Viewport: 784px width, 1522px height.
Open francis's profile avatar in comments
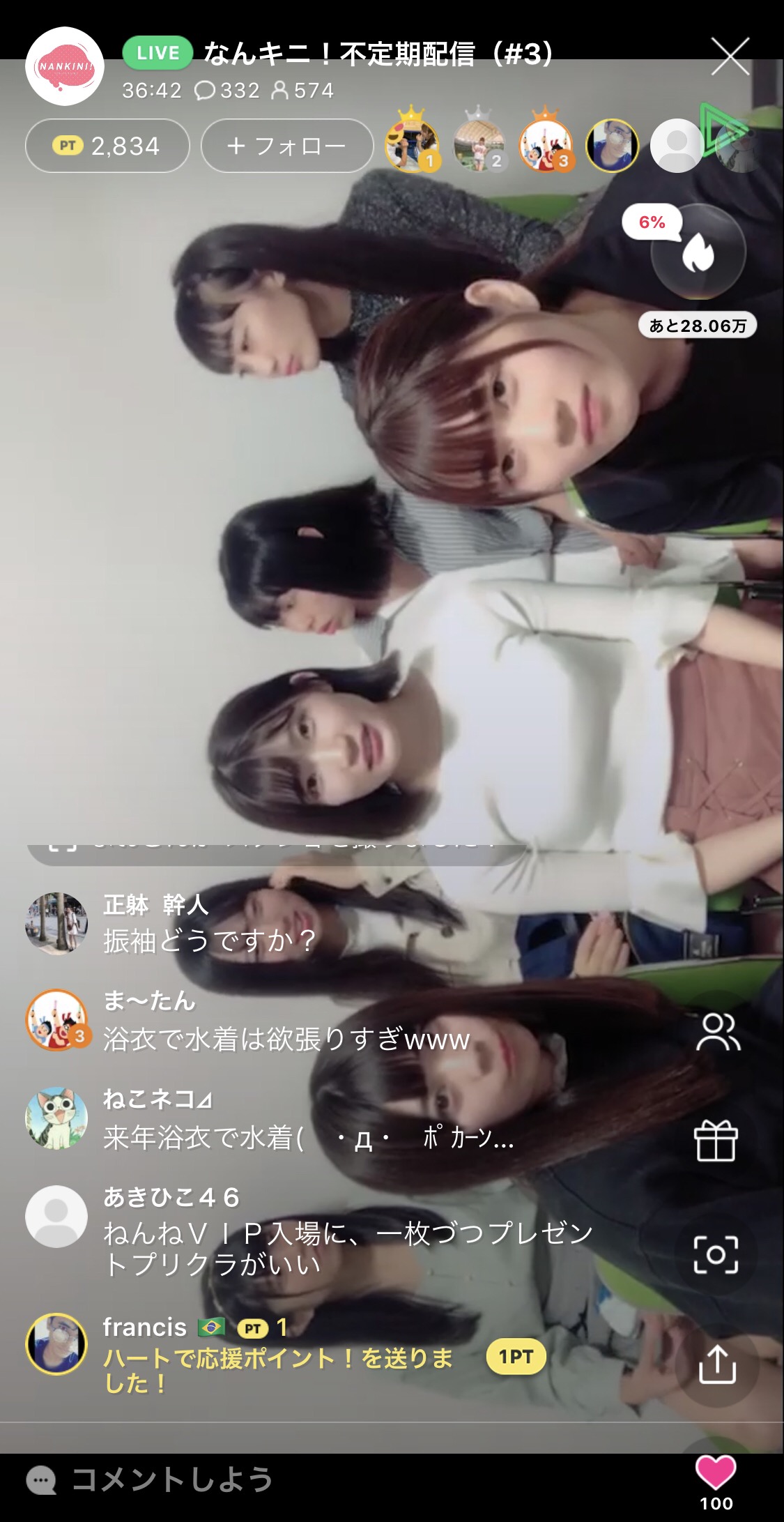56,1344
